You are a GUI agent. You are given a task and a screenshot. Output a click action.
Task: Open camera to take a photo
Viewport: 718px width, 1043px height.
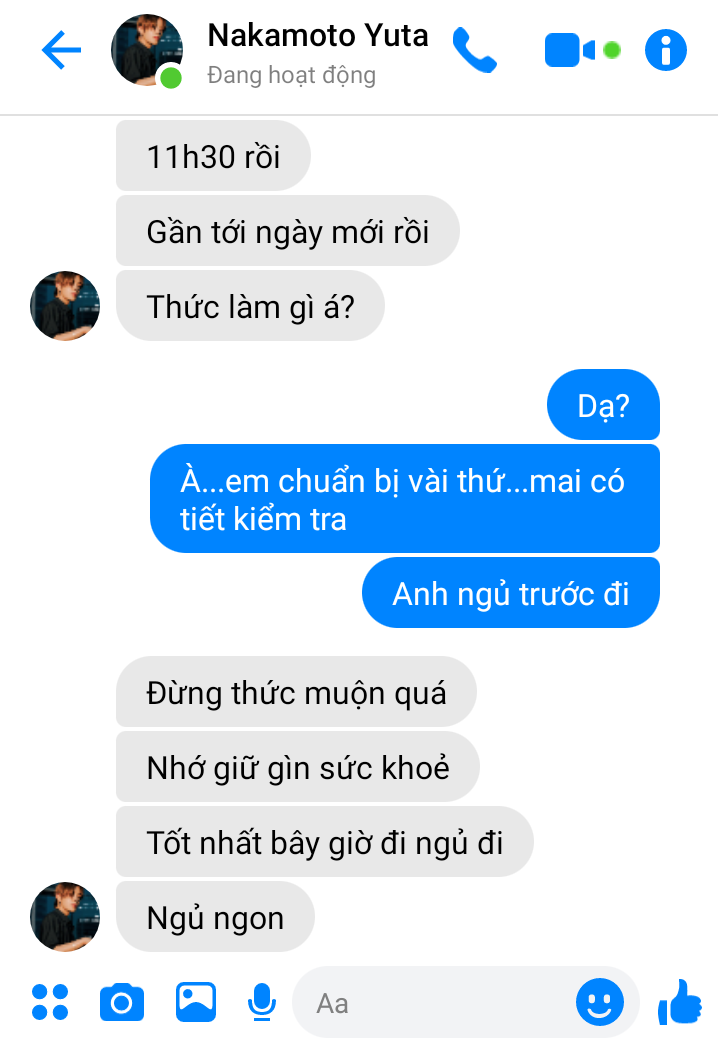pyautogui.click(x=122, y=1001)
